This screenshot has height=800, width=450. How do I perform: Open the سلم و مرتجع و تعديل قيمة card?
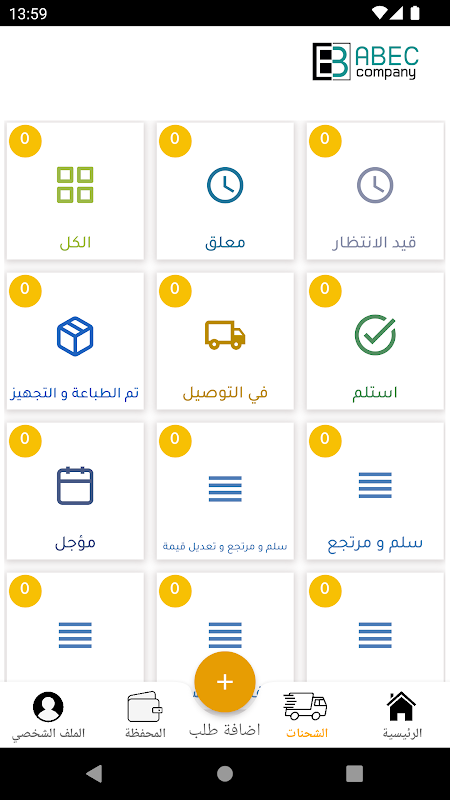point(225,491)
